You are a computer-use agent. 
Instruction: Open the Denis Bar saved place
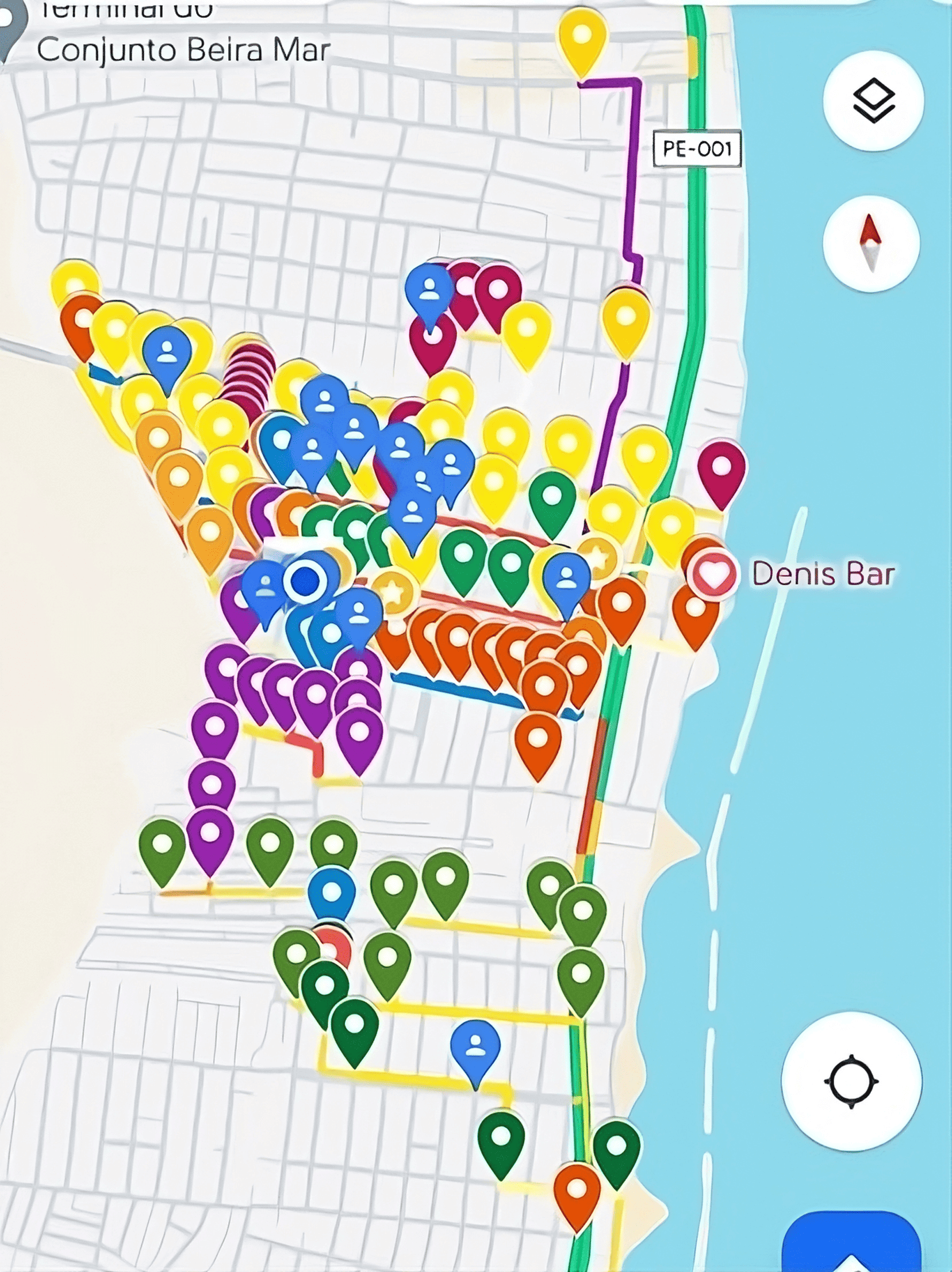coord(713,574)
